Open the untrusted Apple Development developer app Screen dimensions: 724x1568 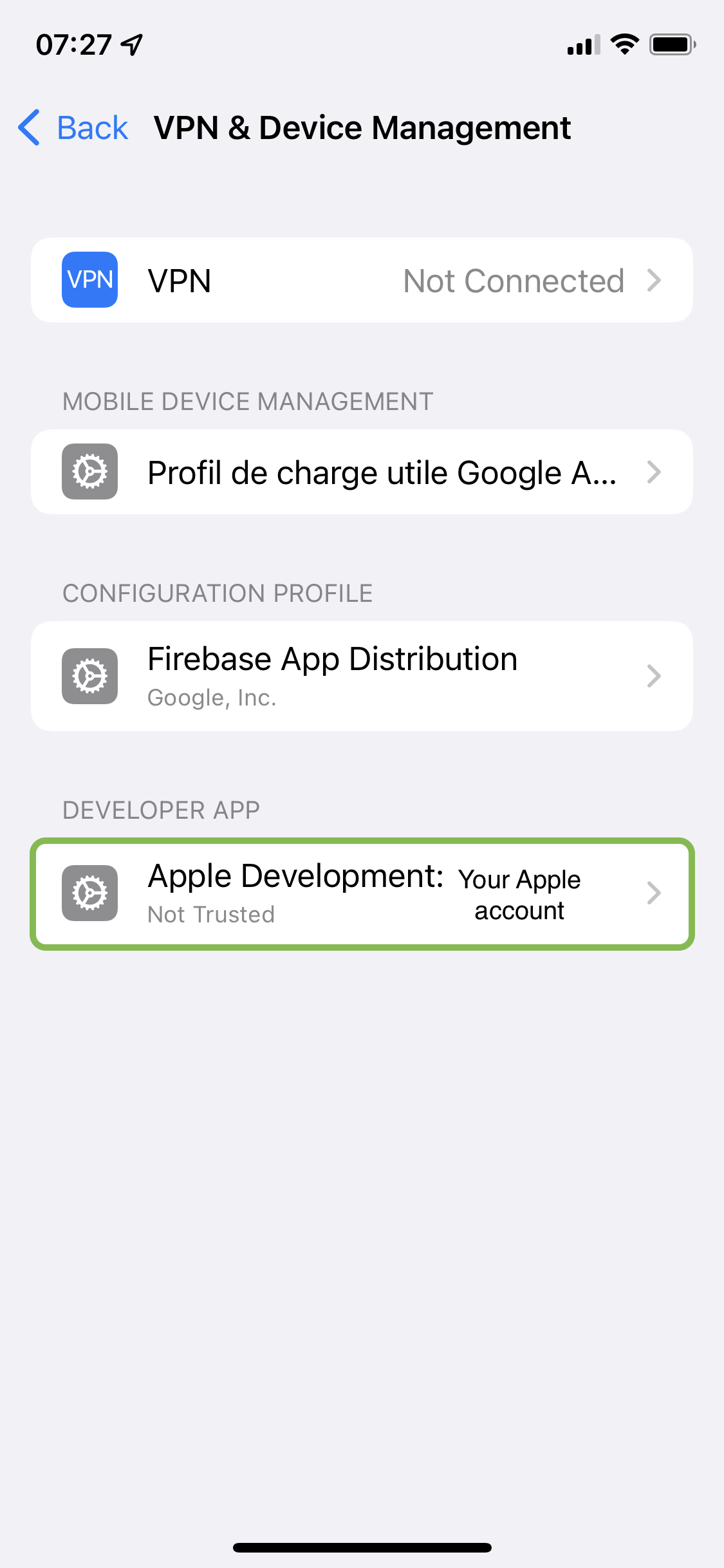(x=362, y=893)
